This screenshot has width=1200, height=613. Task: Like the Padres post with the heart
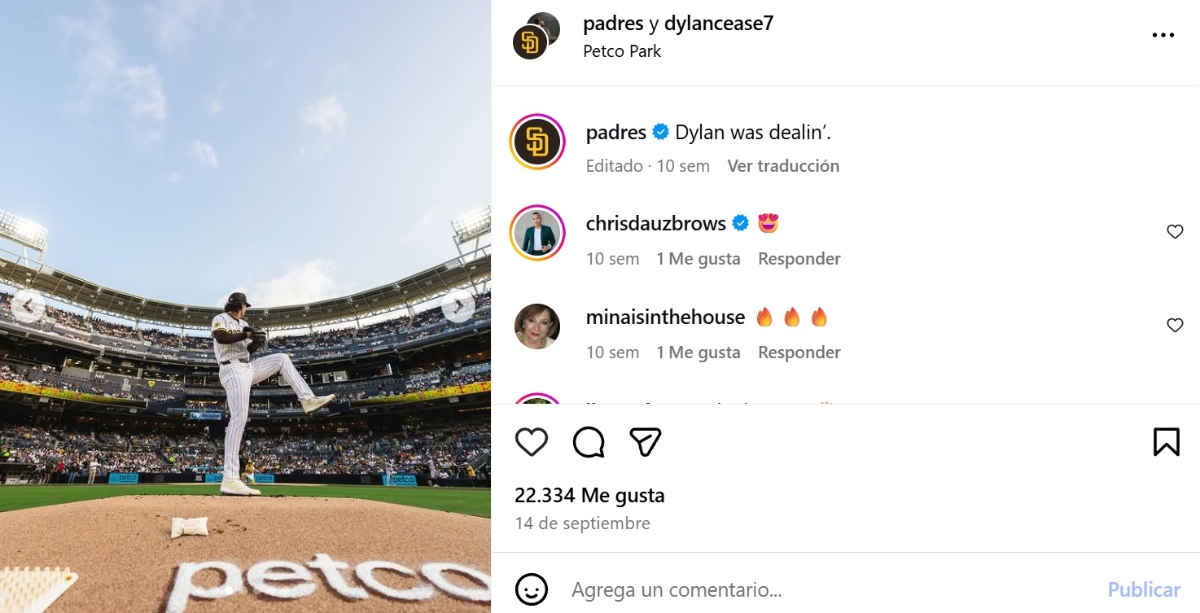(x=531, y=441)
